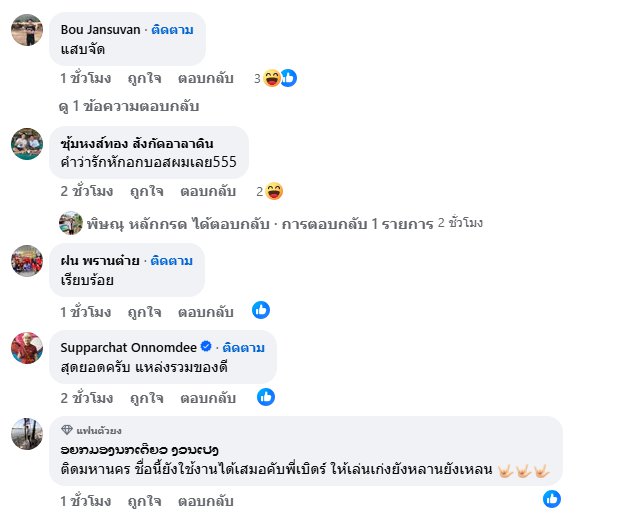The width and height of the screenshot is (622, 519).
Task: Reply to Supparchat Onnomdee's comment
Action: [x=207, y=398]
